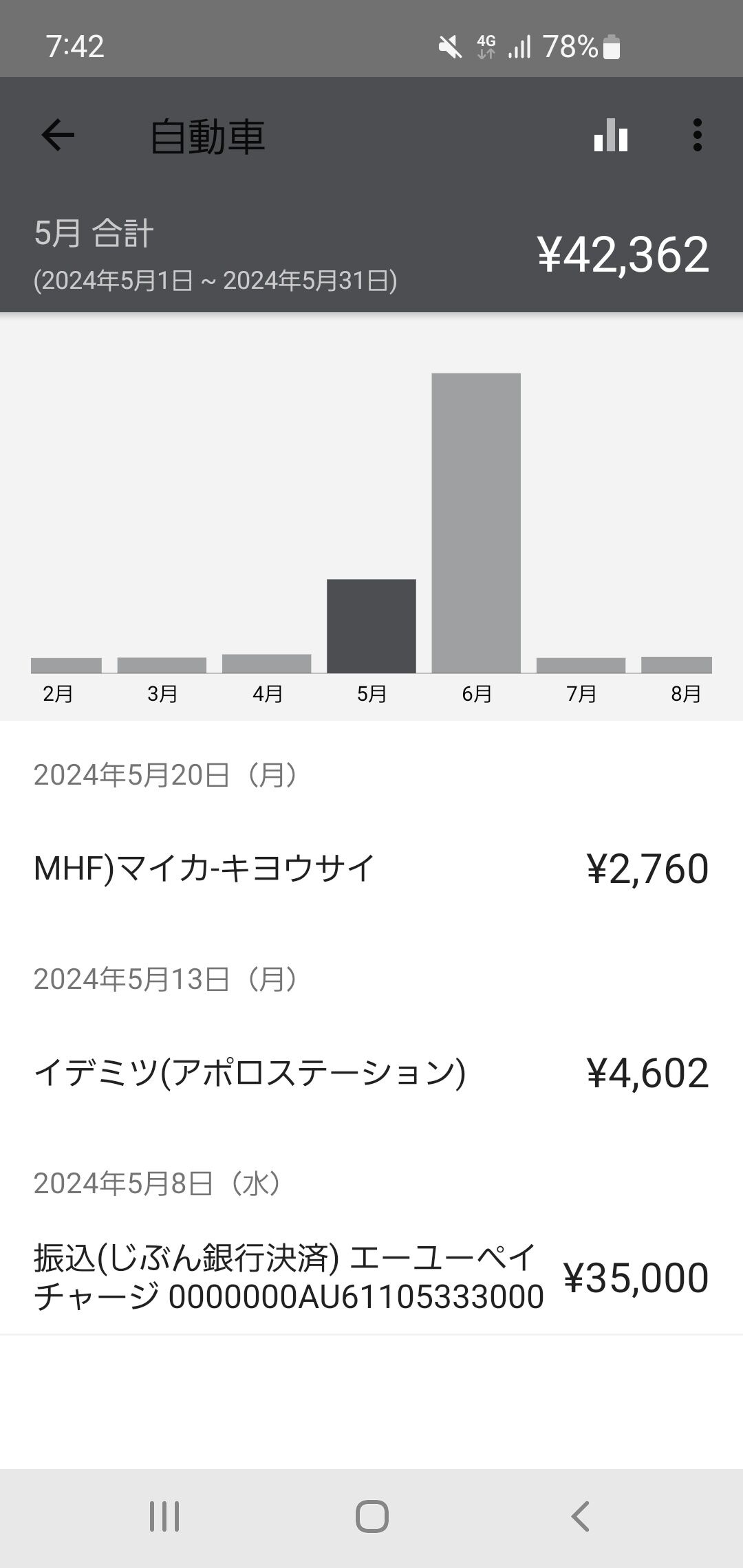The height and width of the screenshot is (1568, 743).
Task: Select the 4月 bar in the chart
Action: tap(266, 664)
